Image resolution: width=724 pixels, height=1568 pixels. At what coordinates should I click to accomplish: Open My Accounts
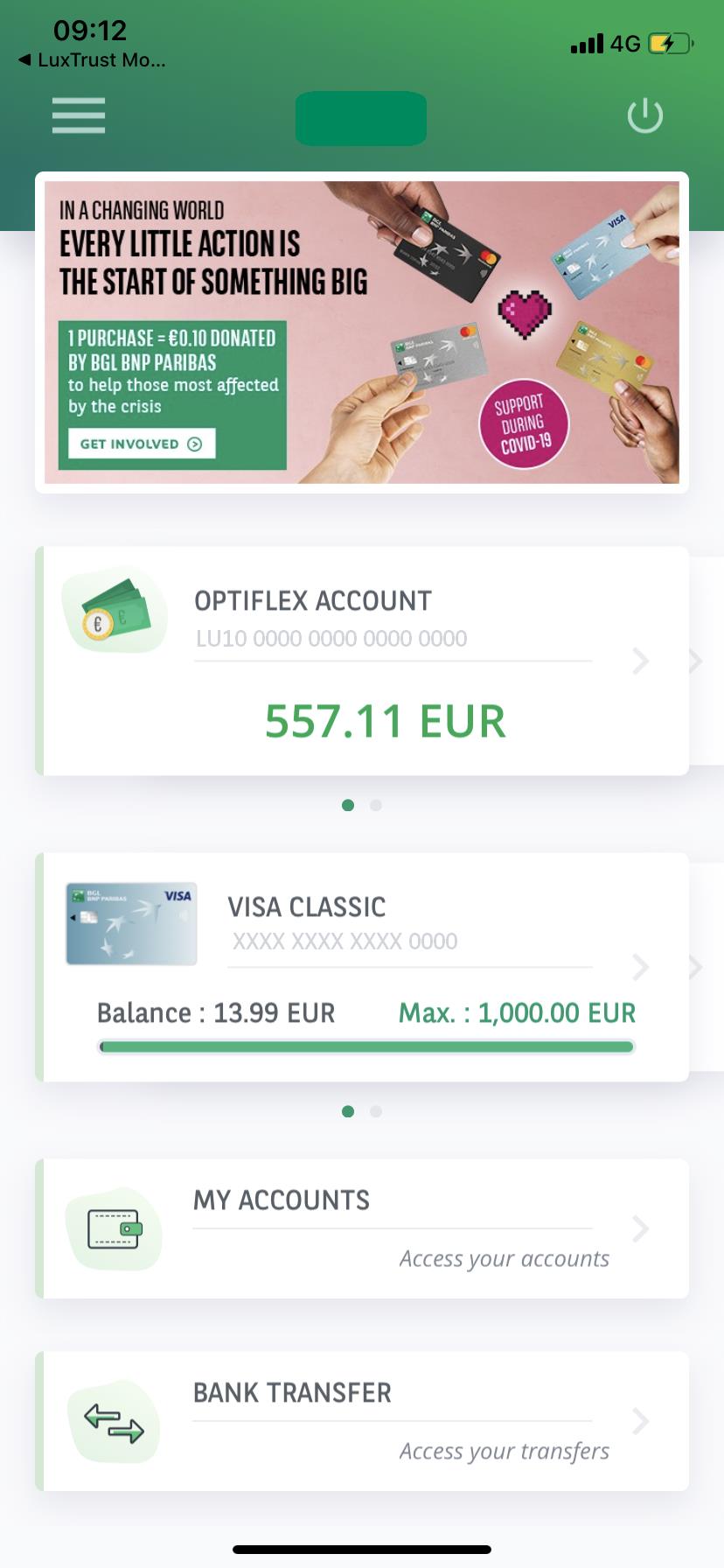click(362, 1228)
